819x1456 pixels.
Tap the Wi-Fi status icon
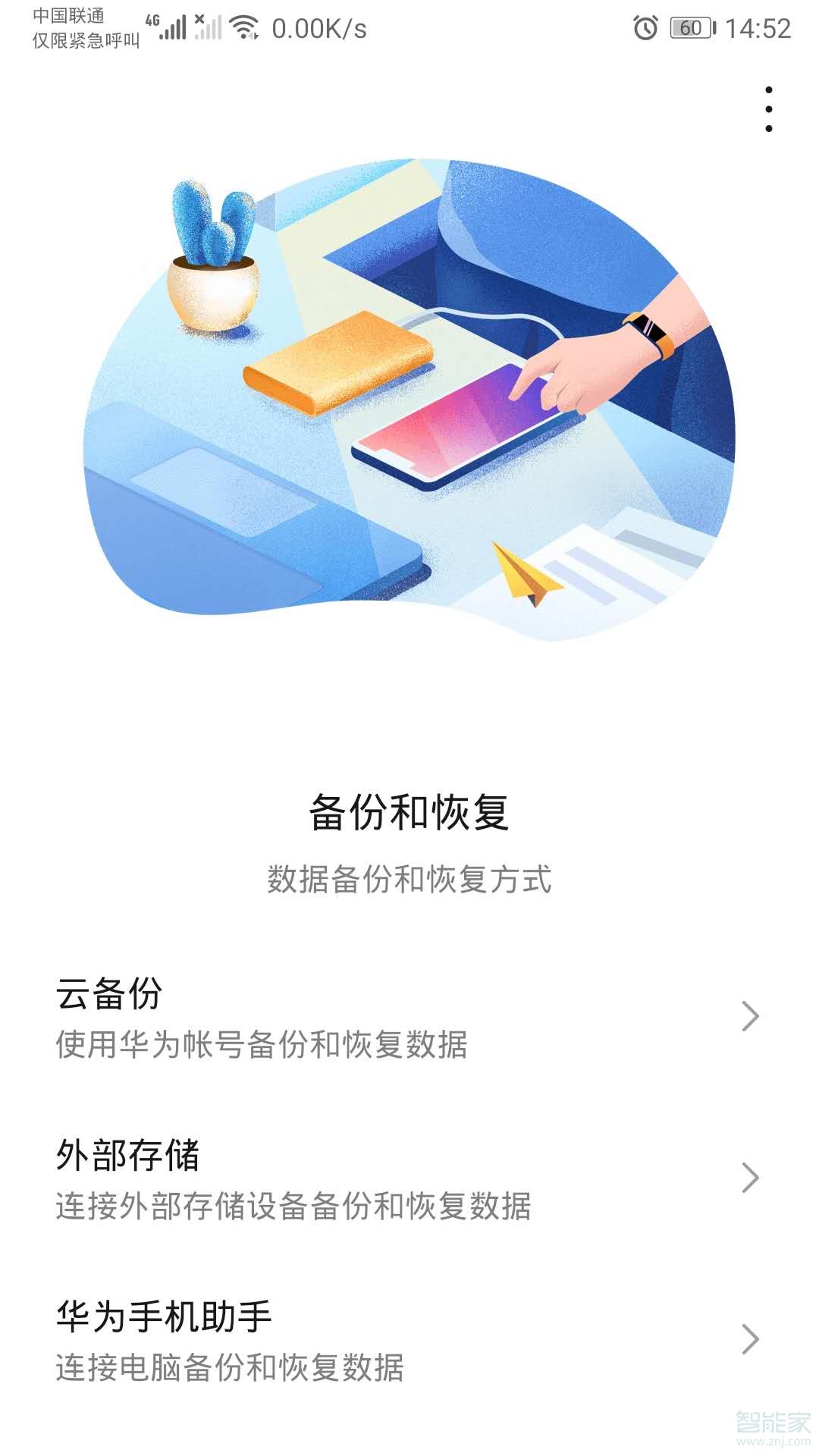click(x=243, y=27)
